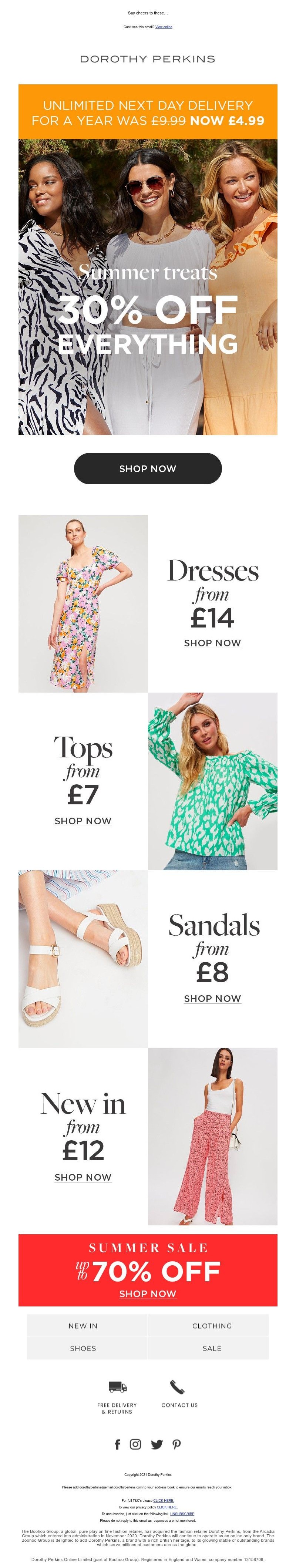Tap the black SHOP NOW button
Image resolution: width=296 pixels, height=1568 pixels.
pos(147,468)
